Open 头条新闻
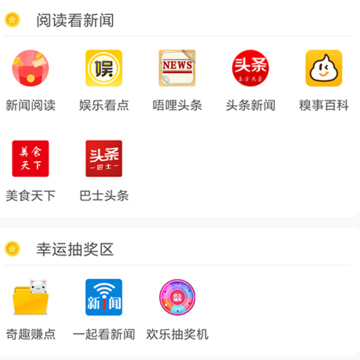 point(250,68)
